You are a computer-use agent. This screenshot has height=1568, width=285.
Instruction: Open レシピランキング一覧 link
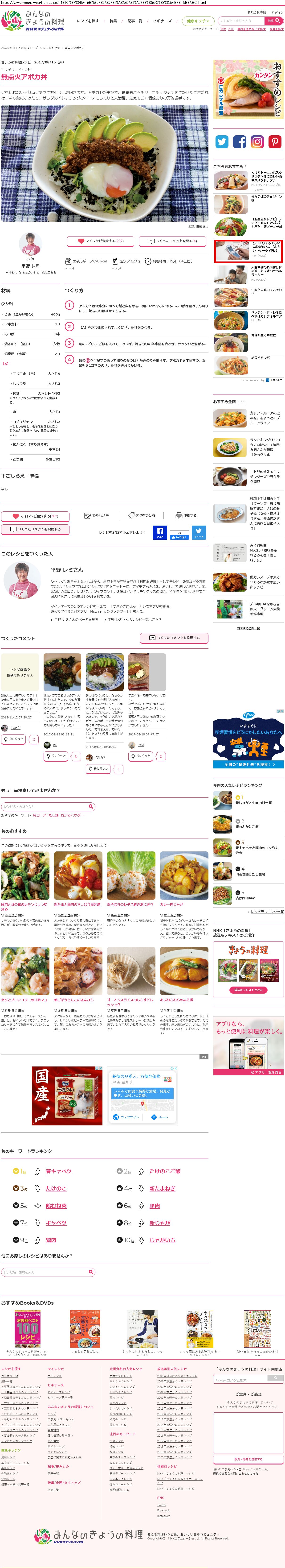(x=266, y=911)
